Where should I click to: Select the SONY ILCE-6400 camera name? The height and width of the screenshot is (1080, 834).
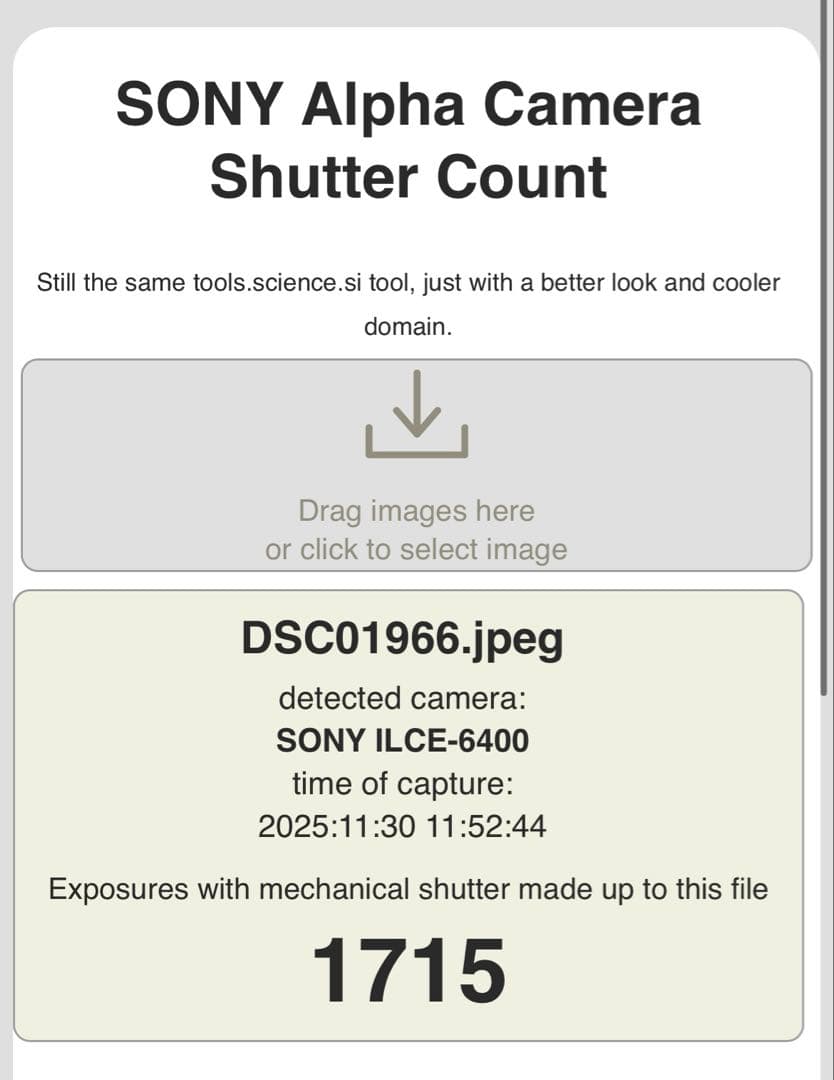tap(403, 741)
